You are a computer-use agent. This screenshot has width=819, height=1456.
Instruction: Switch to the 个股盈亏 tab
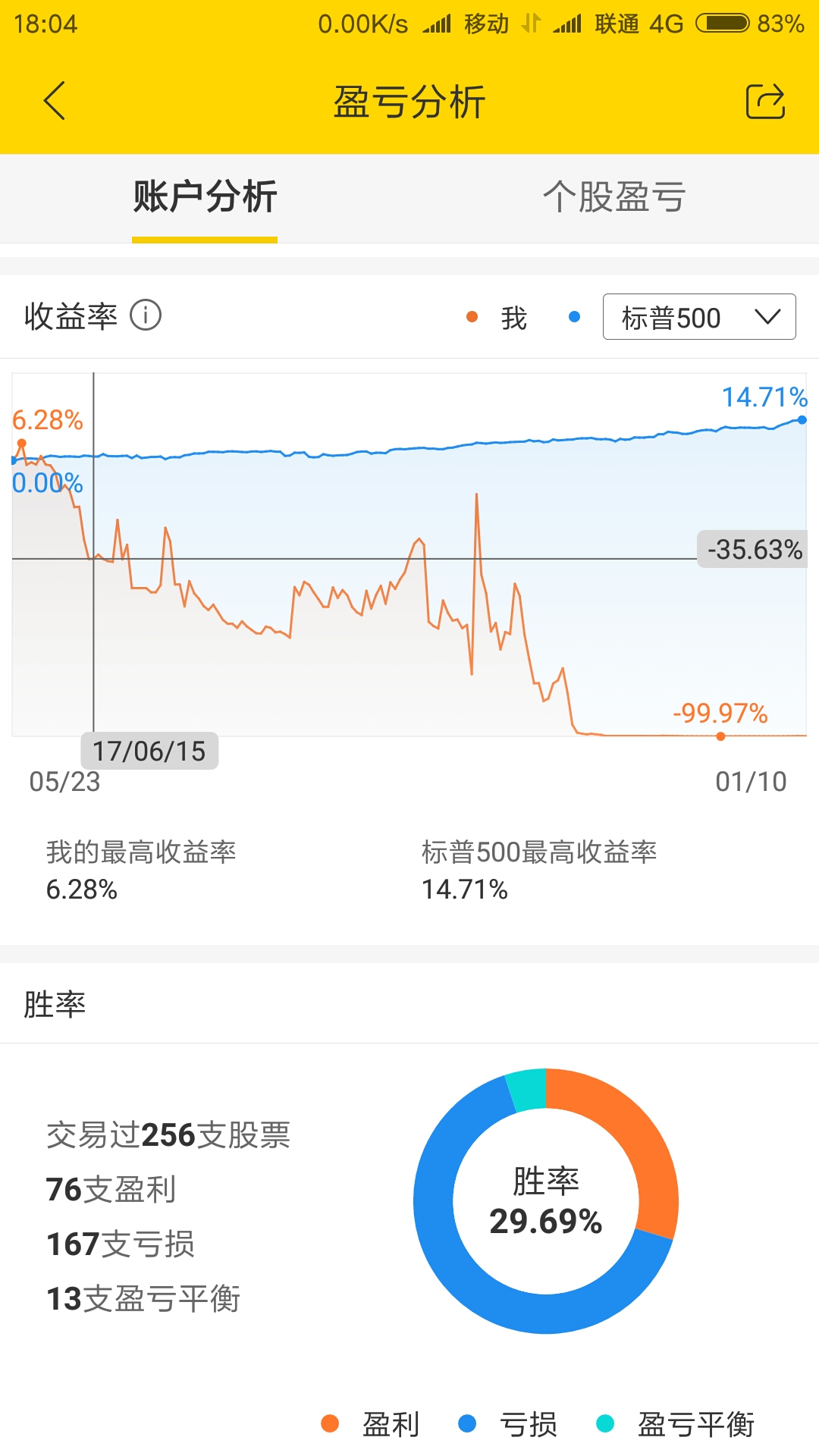tap(614, 197)
